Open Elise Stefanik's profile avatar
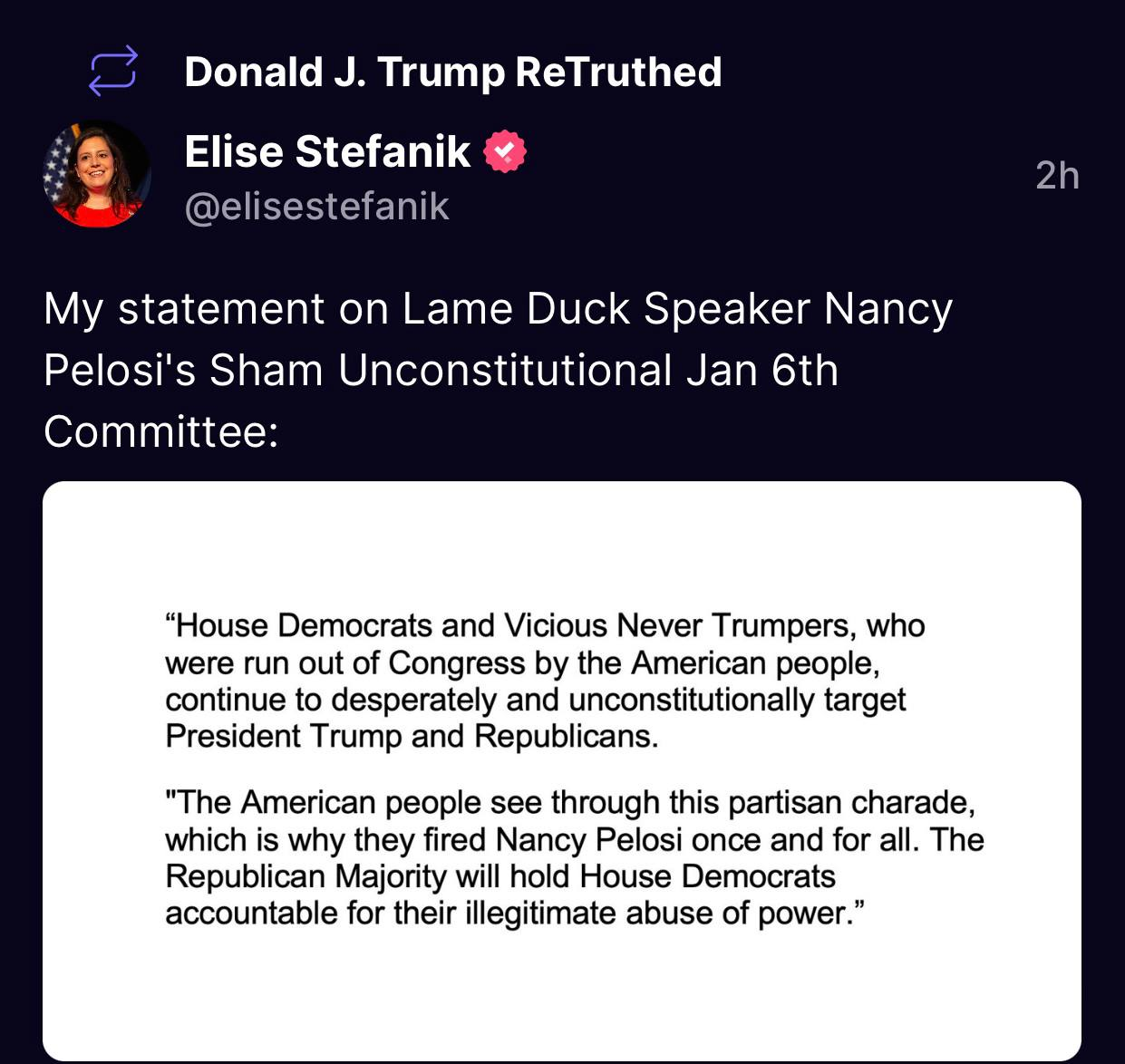Screen dimensions: 1125x1064 pos(96,175)
